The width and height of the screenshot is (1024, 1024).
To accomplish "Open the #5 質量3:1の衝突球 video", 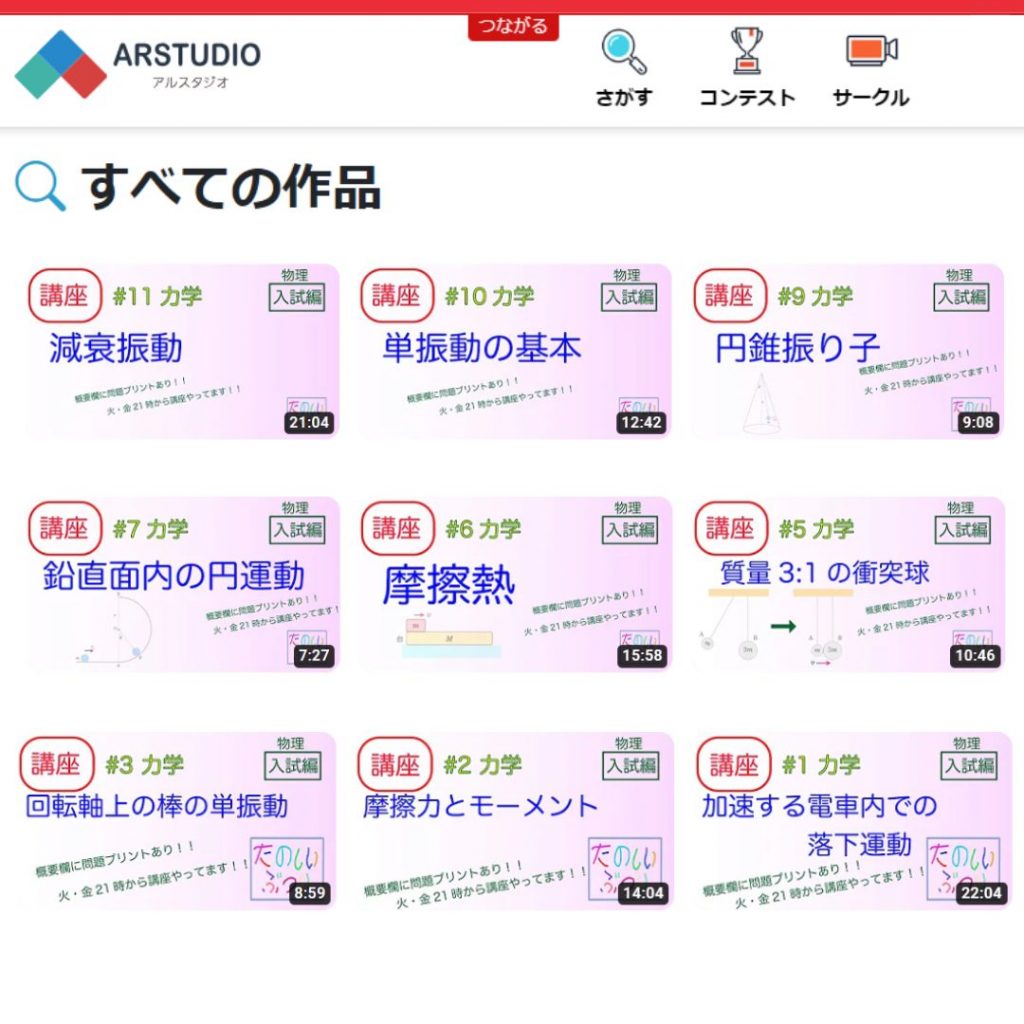I will [x=848, y=584].
